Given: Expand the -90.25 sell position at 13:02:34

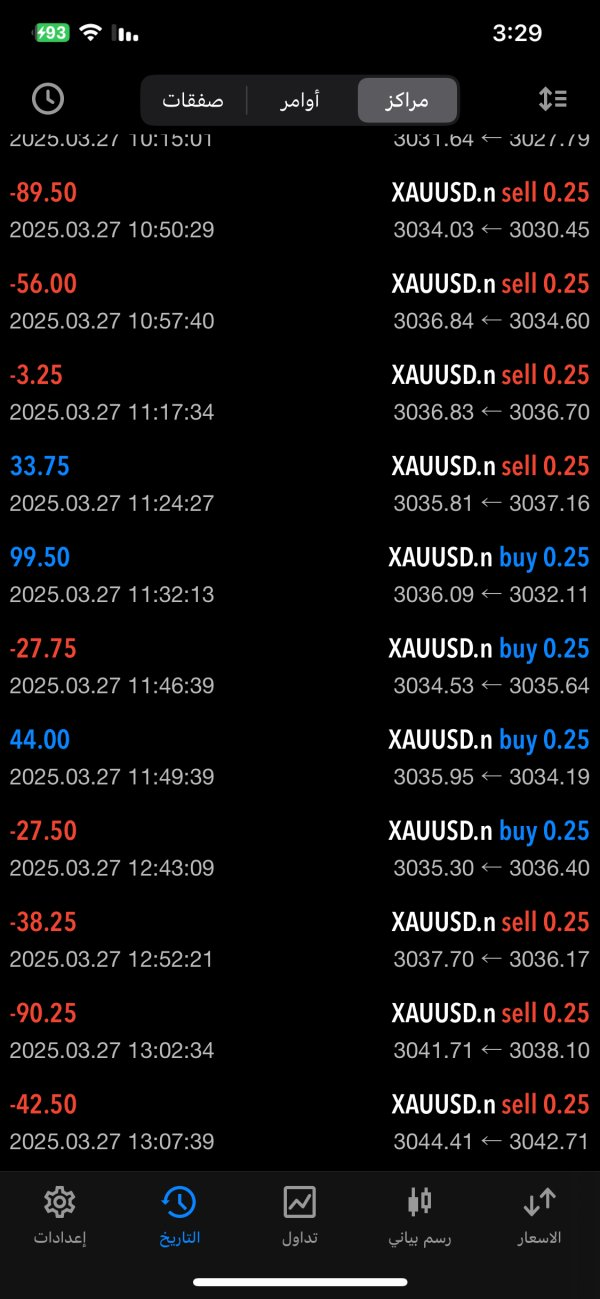Looking at the screenshot, I should [x=300, y=1031].
